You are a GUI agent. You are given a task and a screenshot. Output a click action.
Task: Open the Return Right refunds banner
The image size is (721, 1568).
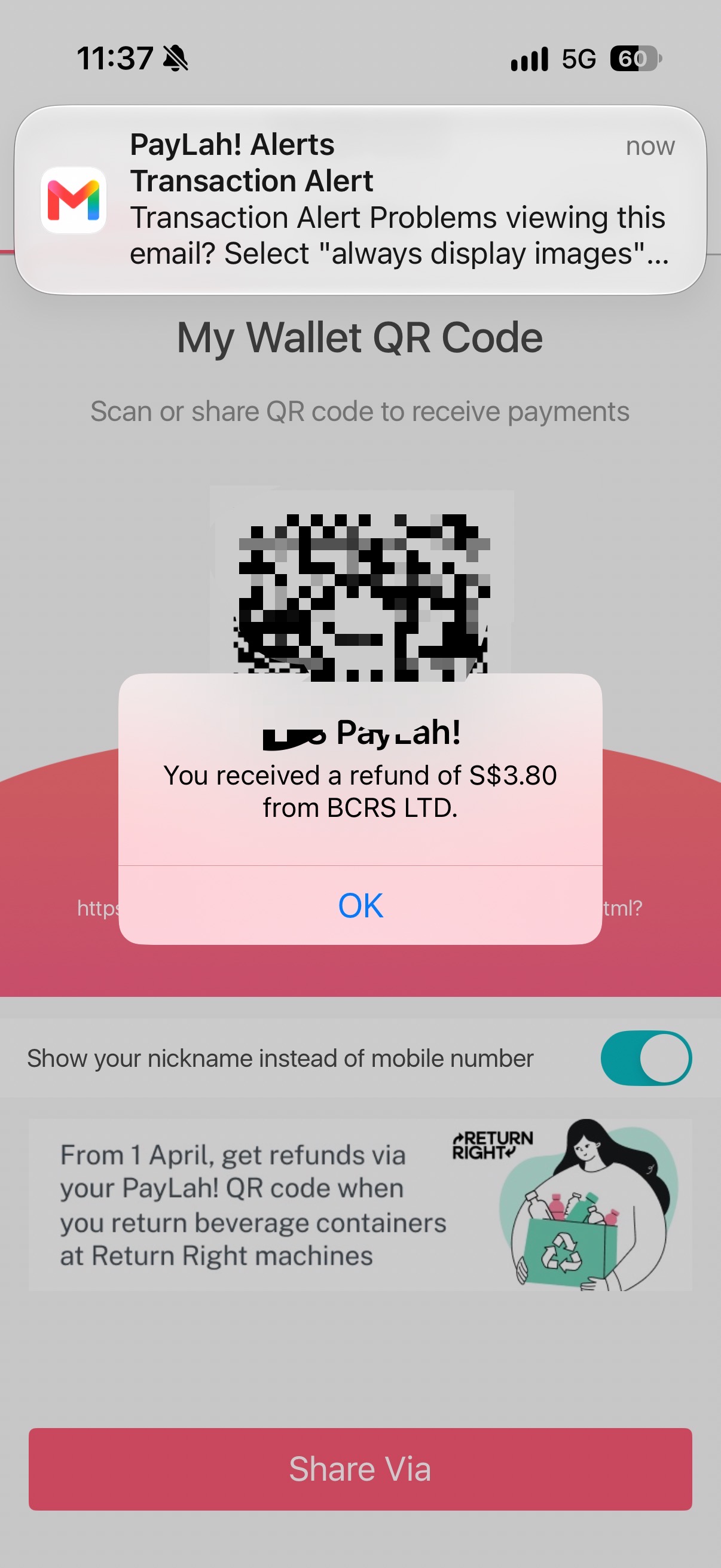click(x=360, y=1204)
